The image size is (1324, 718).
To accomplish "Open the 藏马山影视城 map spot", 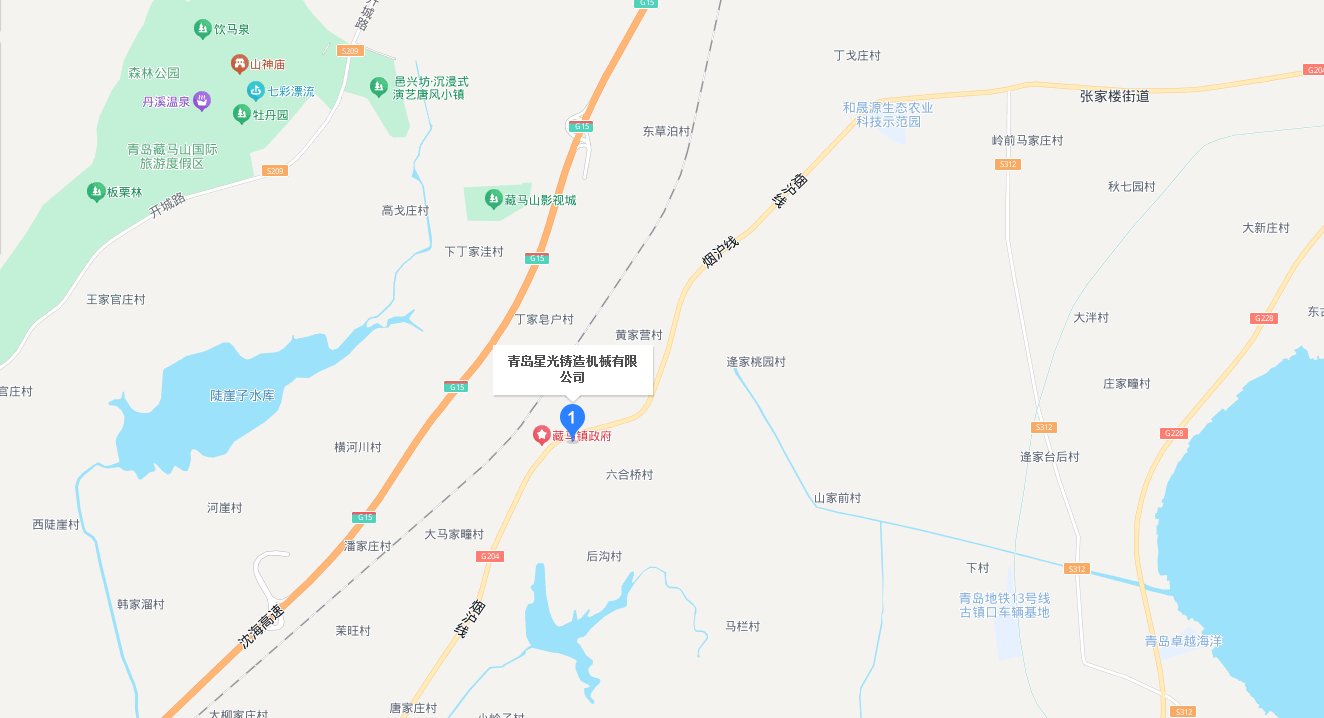I will [x=494, y=200].
